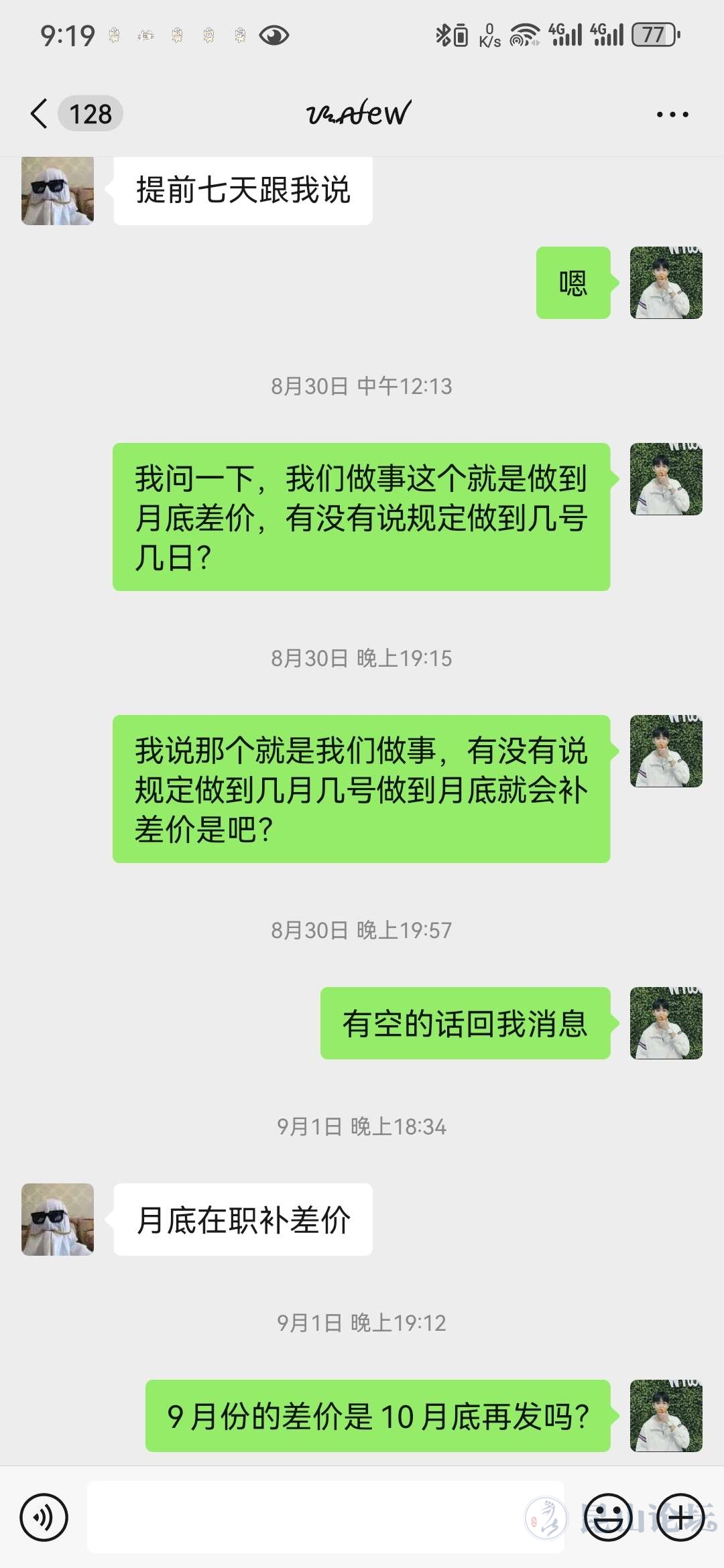Open contact avatar beside 月底在职补差价
The height and width of the screenshot is (1568, 724).
[58, 1219]
